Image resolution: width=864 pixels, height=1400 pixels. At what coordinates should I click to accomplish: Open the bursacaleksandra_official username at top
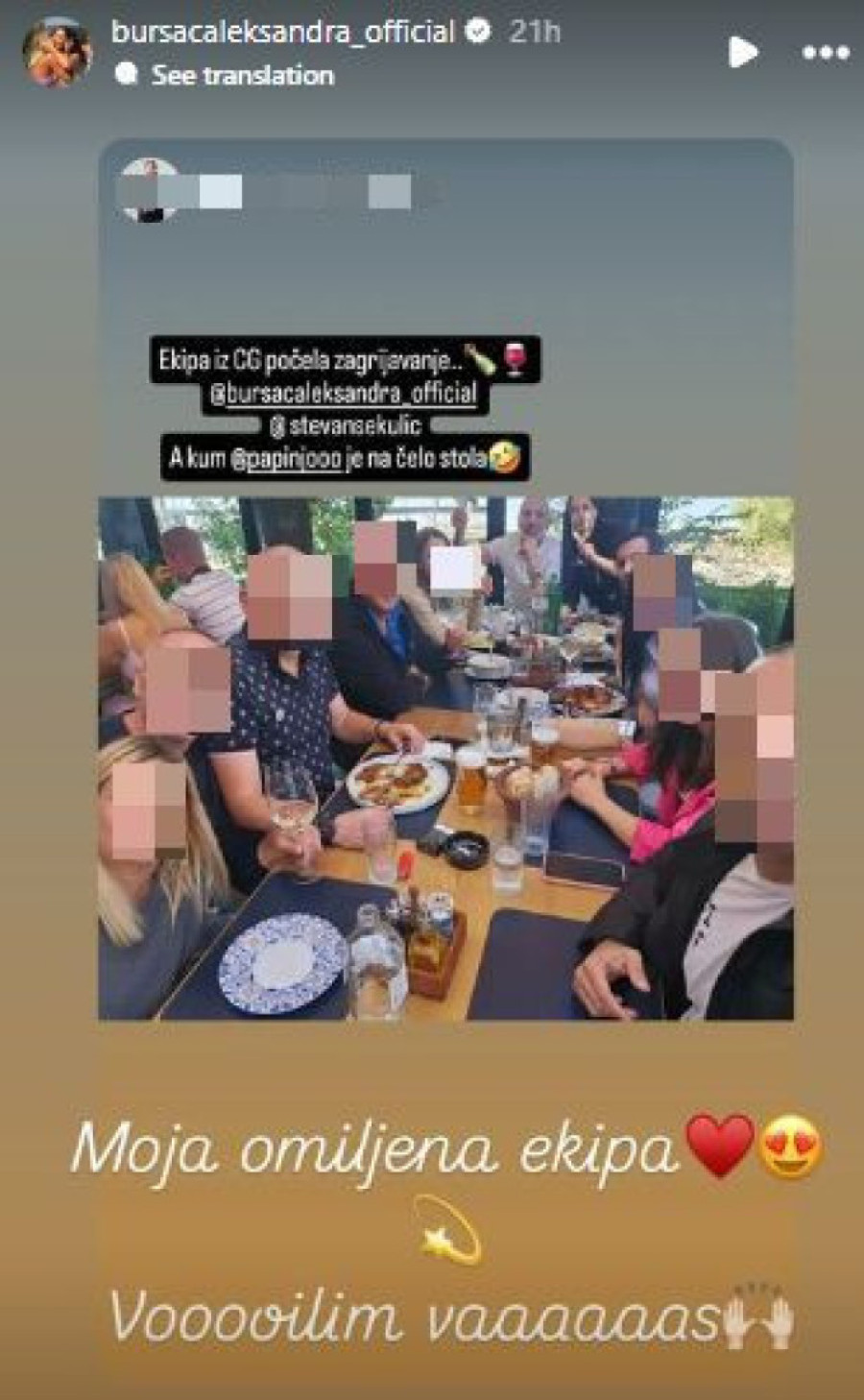(x=283, y=32)
